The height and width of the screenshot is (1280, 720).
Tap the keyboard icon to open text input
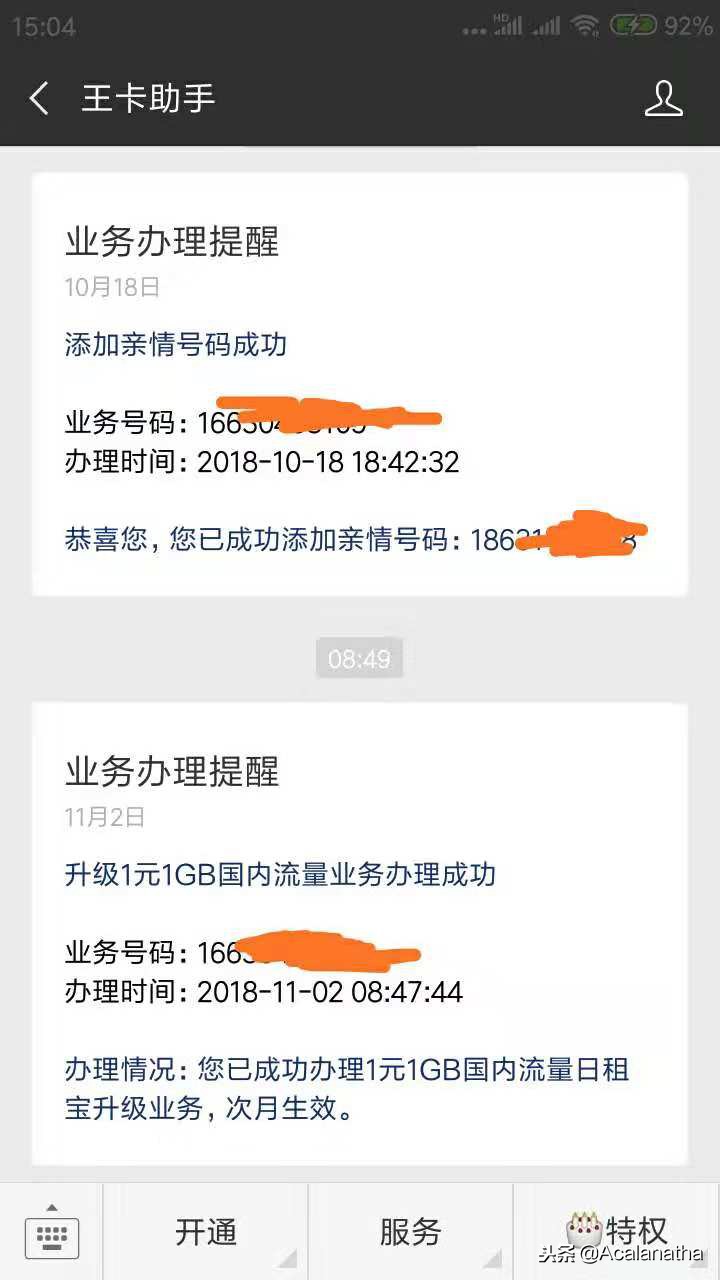(x=51, y=1237)
